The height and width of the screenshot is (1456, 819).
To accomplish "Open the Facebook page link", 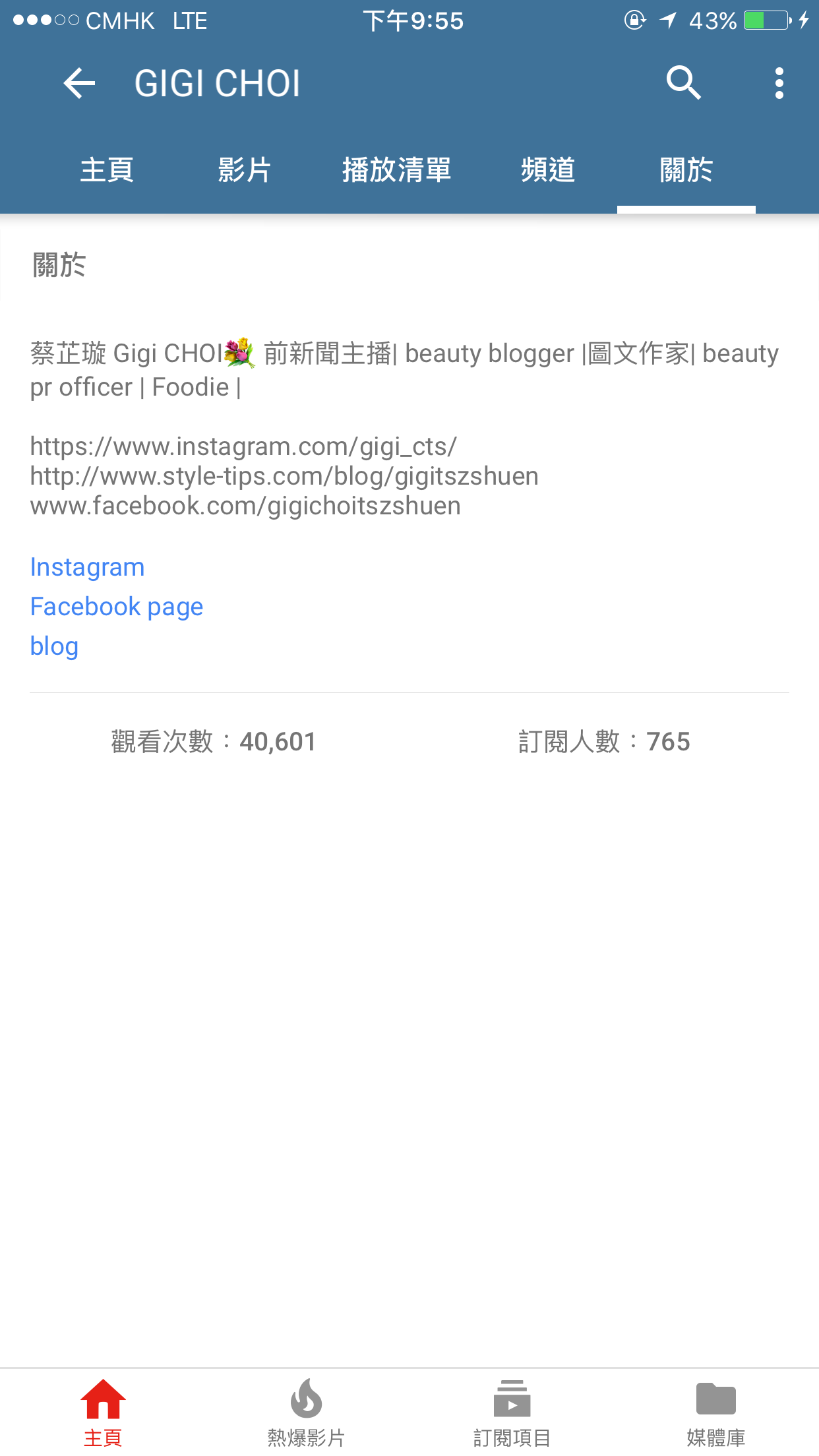I will (117, 607).
